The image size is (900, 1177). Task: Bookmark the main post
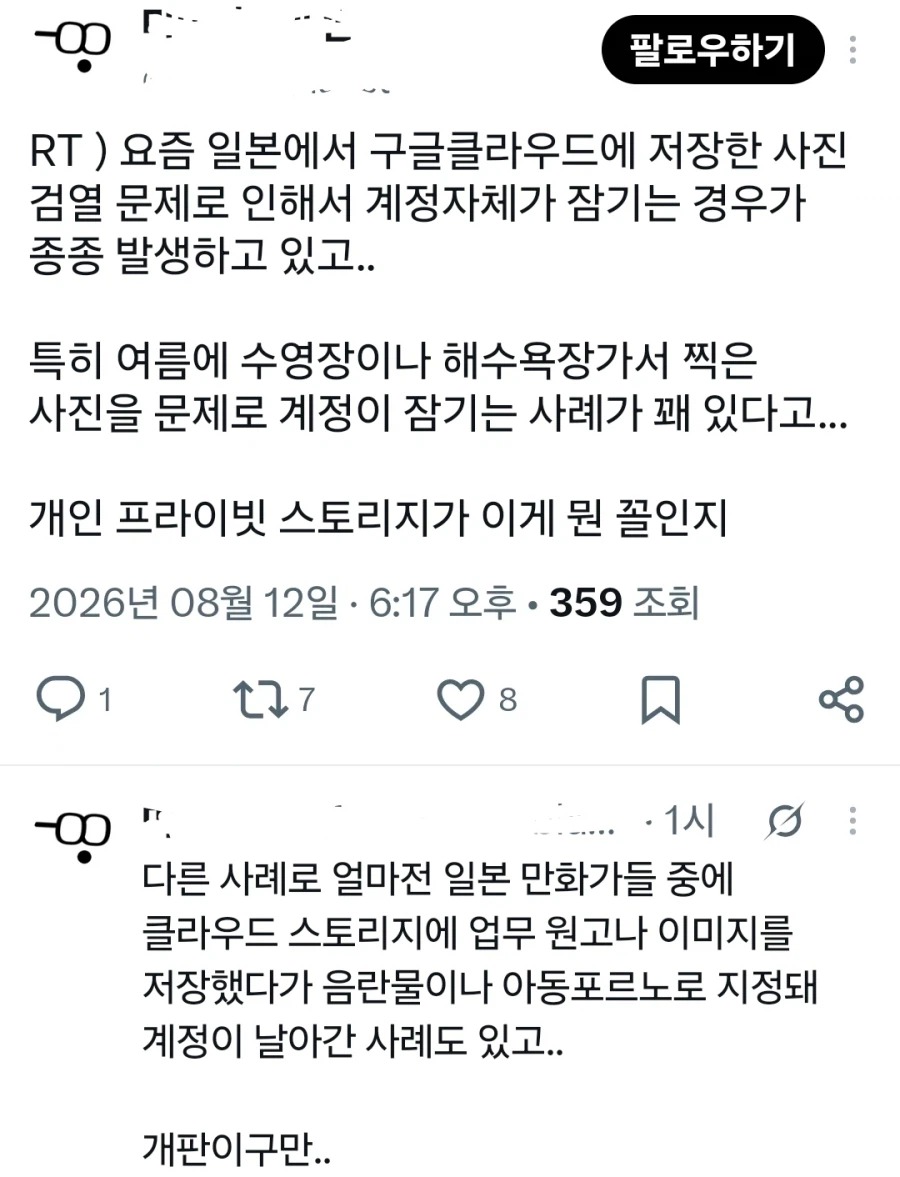click(x=661, y=700)
